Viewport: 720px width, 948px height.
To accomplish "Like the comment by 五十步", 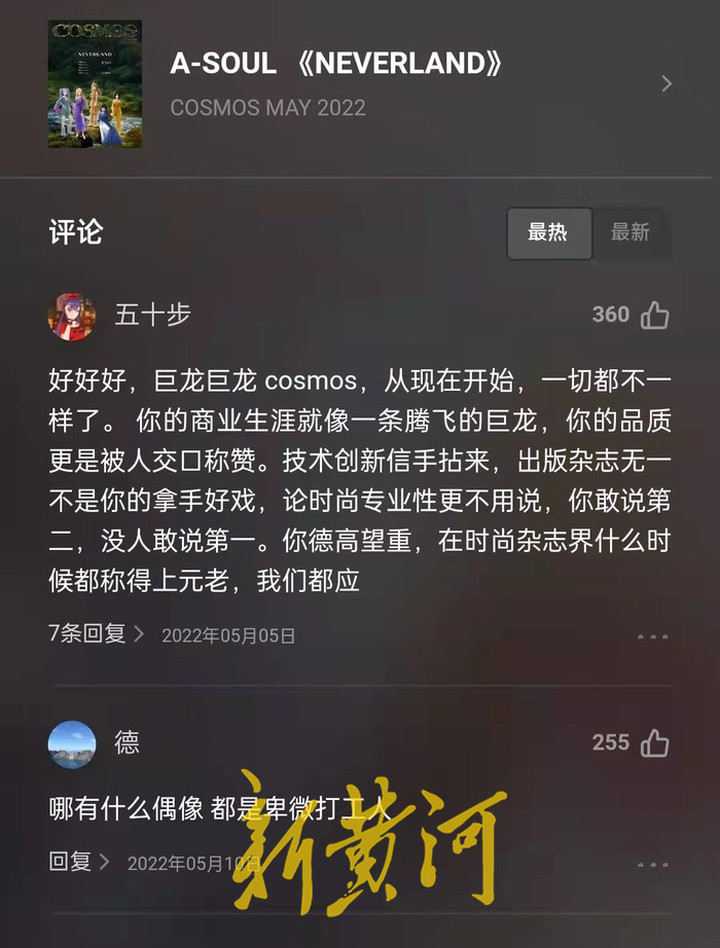I will [x=654, y=315].
